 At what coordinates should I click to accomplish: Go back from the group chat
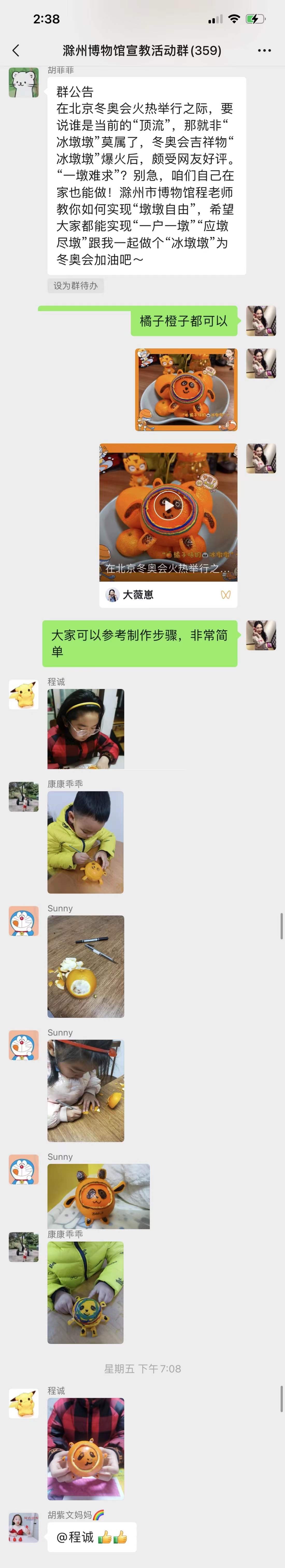[16, 51]
